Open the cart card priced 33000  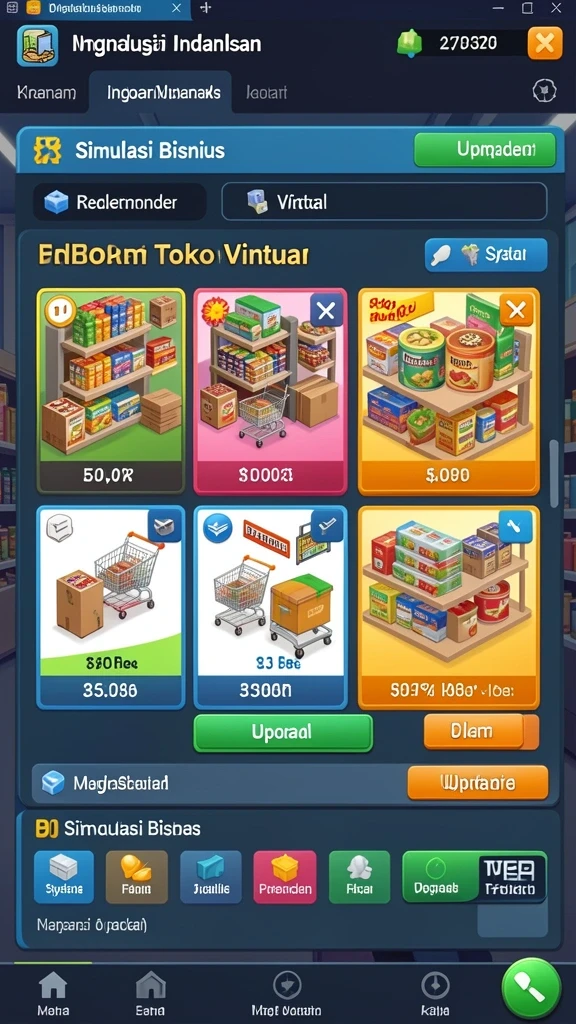pos(270,607)
